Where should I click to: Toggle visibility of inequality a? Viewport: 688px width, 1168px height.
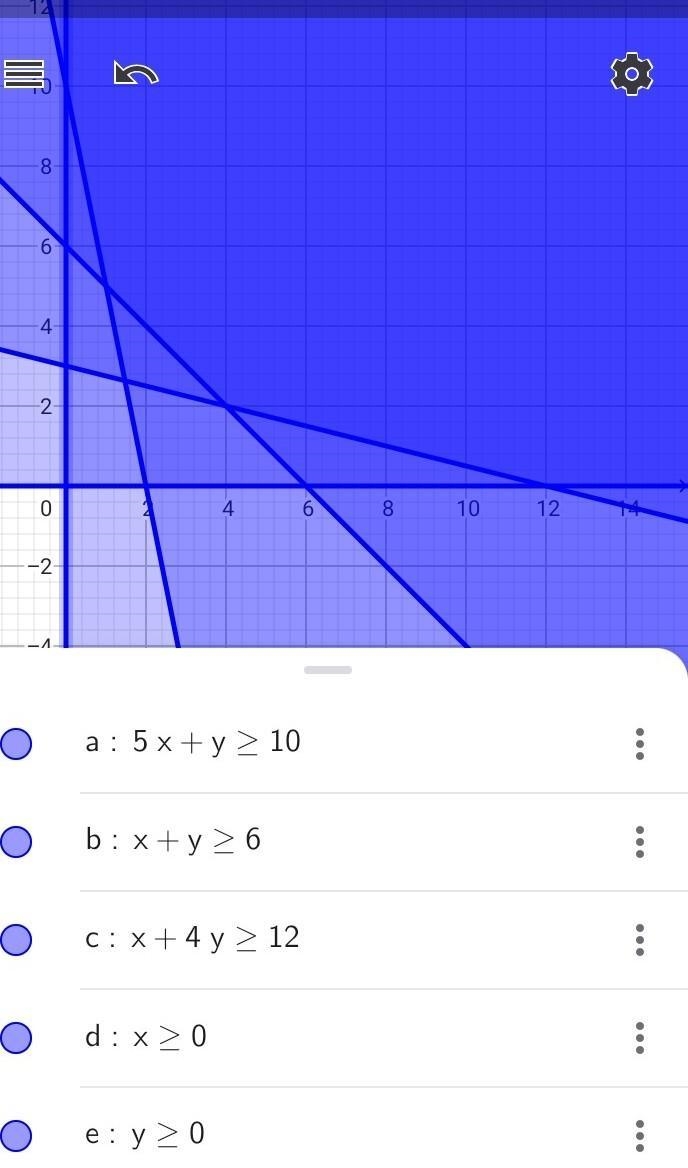point(16,743)
